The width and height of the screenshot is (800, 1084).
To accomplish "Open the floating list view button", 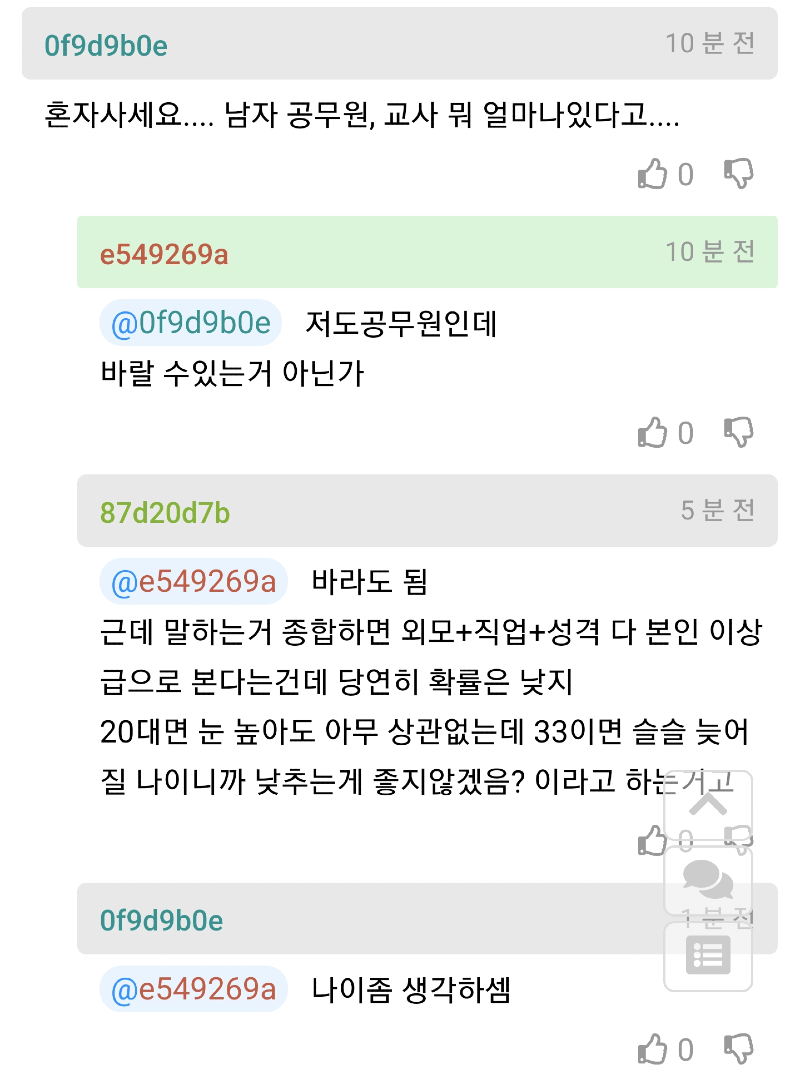I will click(708, 956).
